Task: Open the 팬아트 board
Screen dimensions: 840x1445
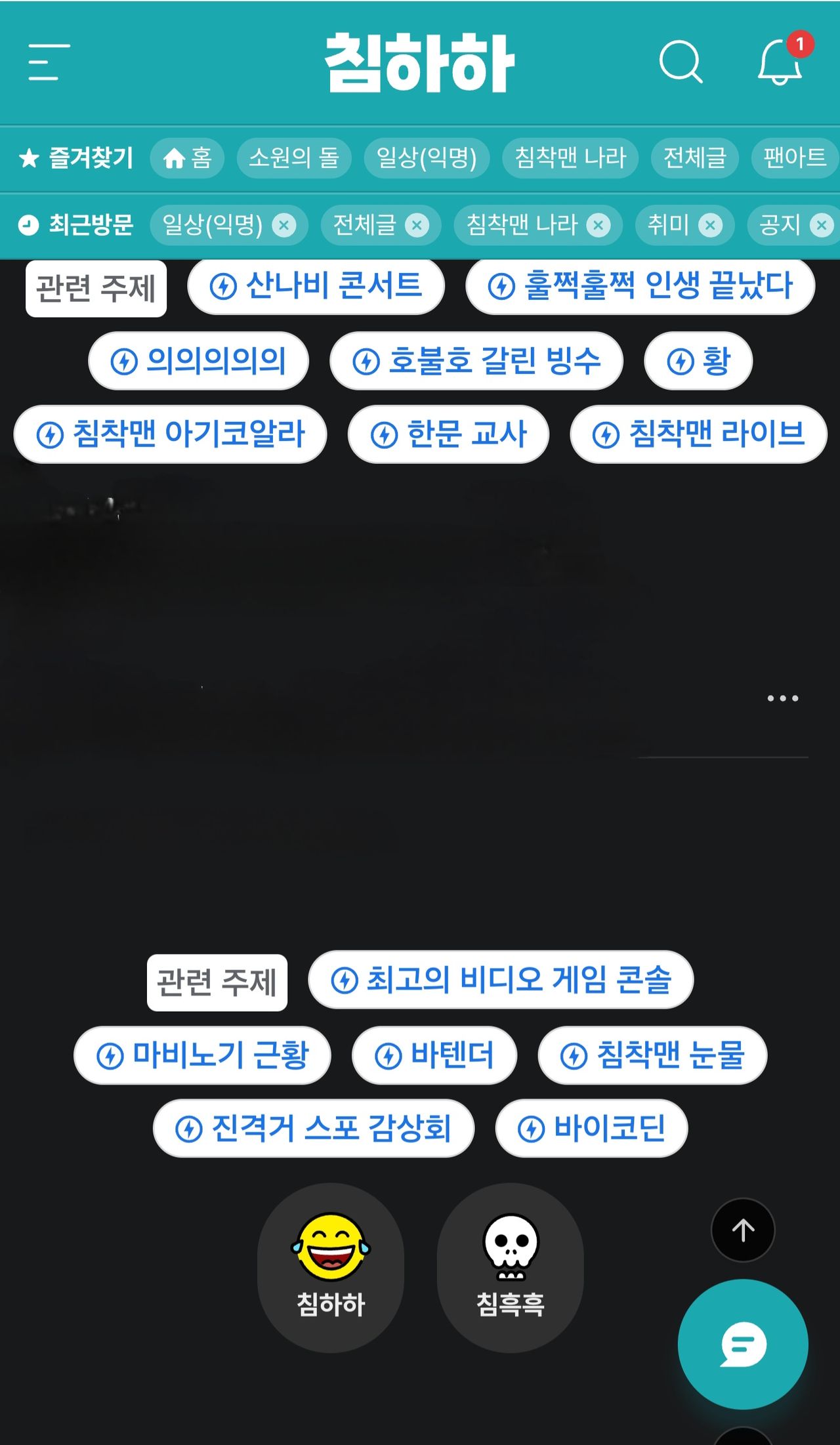Action: click(794, 158)
